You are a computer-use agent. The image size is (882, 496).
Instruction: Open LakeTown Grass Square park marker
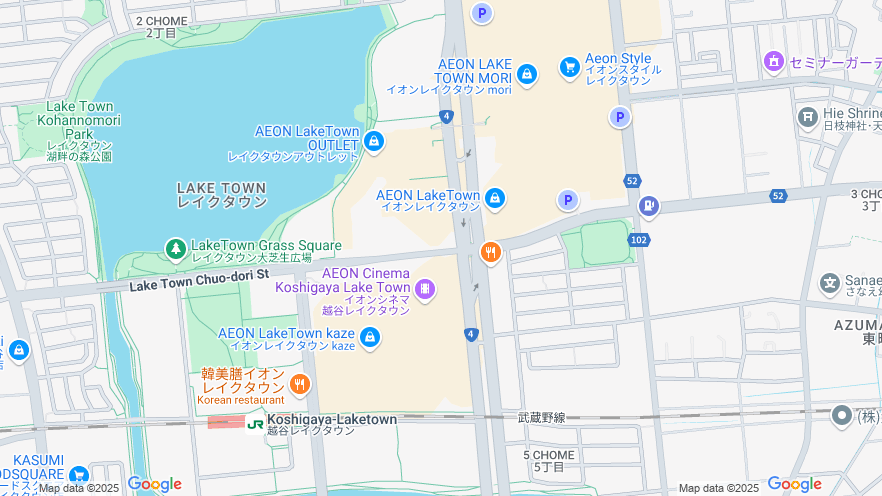175,246
